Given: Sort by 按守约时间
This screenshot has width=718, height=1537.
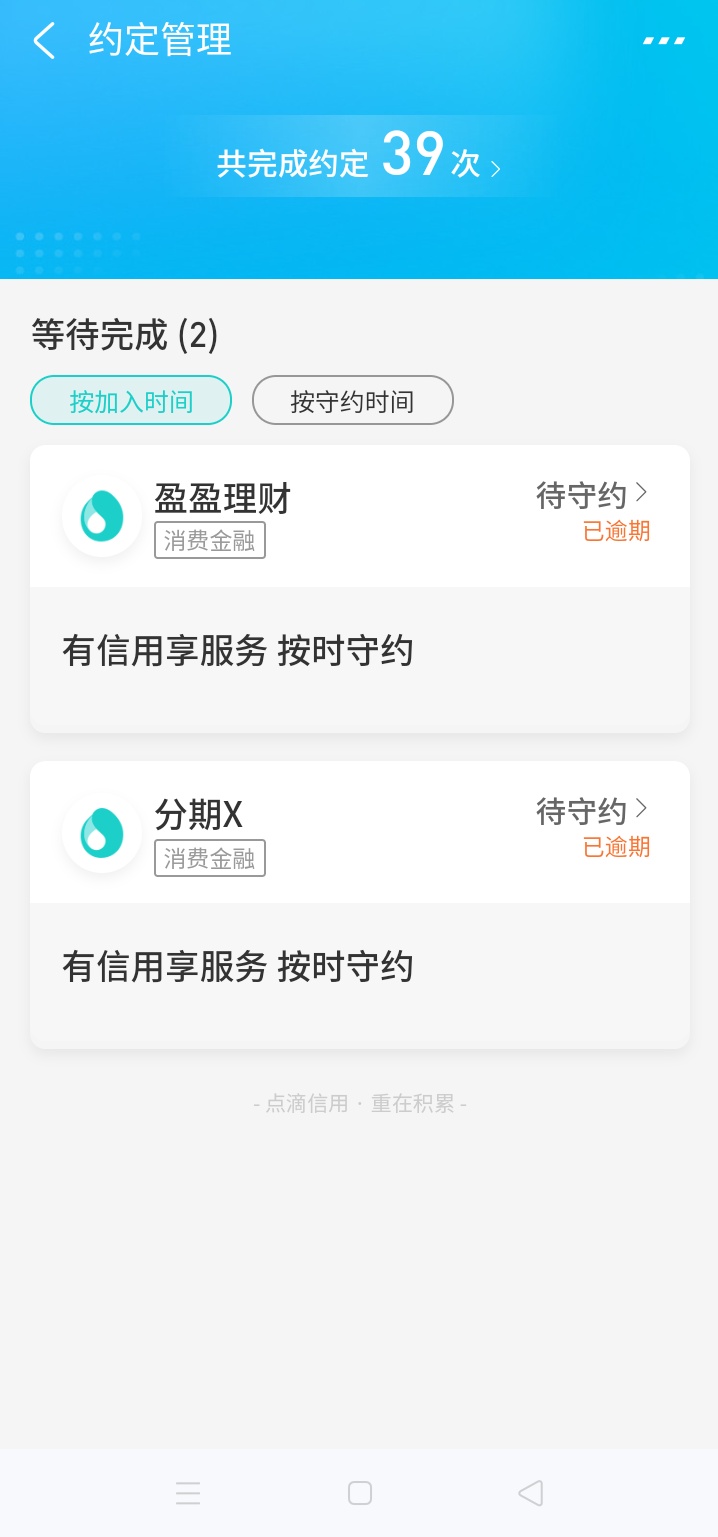Looking at the screenshot, I should pyautogui.click(x=352, y=401).
